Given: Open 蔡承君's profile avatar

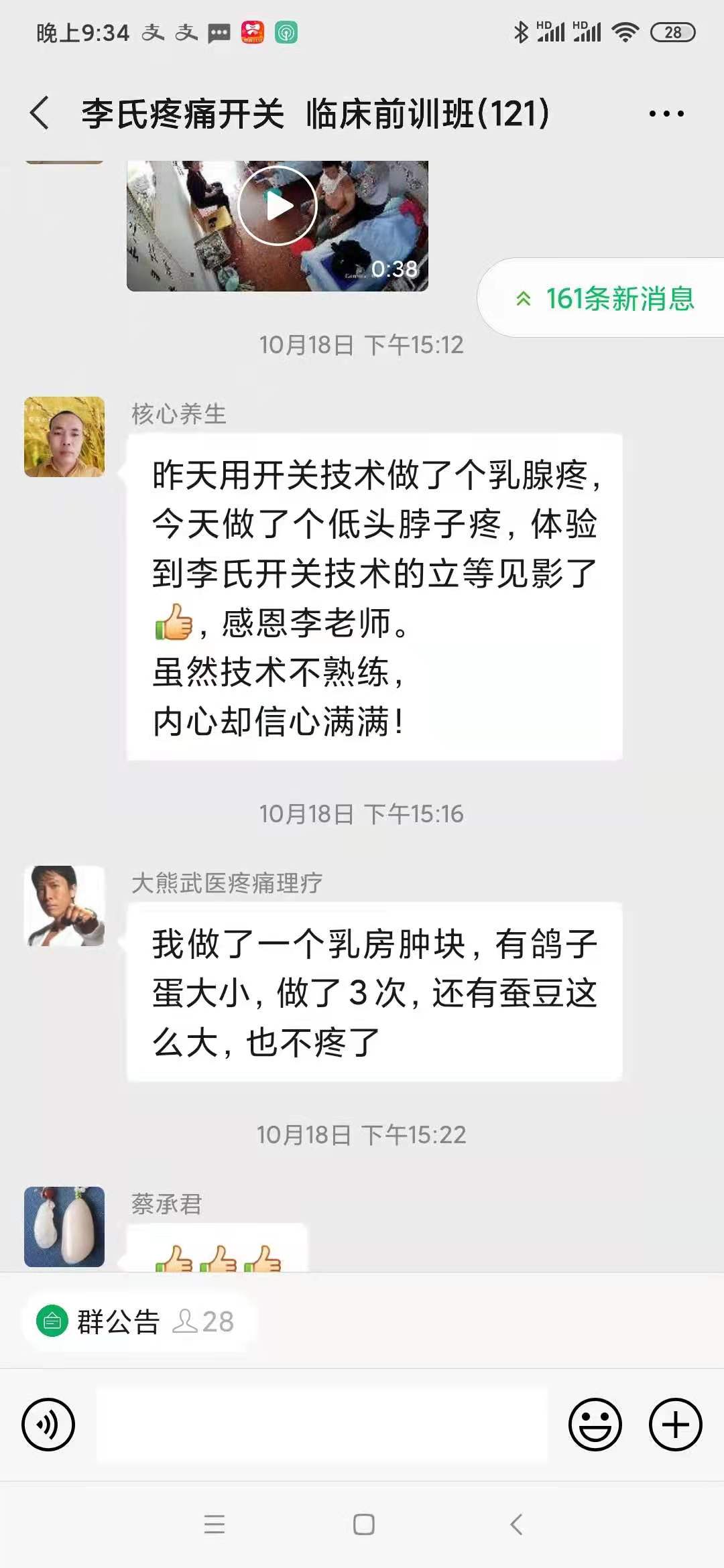Looking at the screenshot, I should (x=64, y=1227).
